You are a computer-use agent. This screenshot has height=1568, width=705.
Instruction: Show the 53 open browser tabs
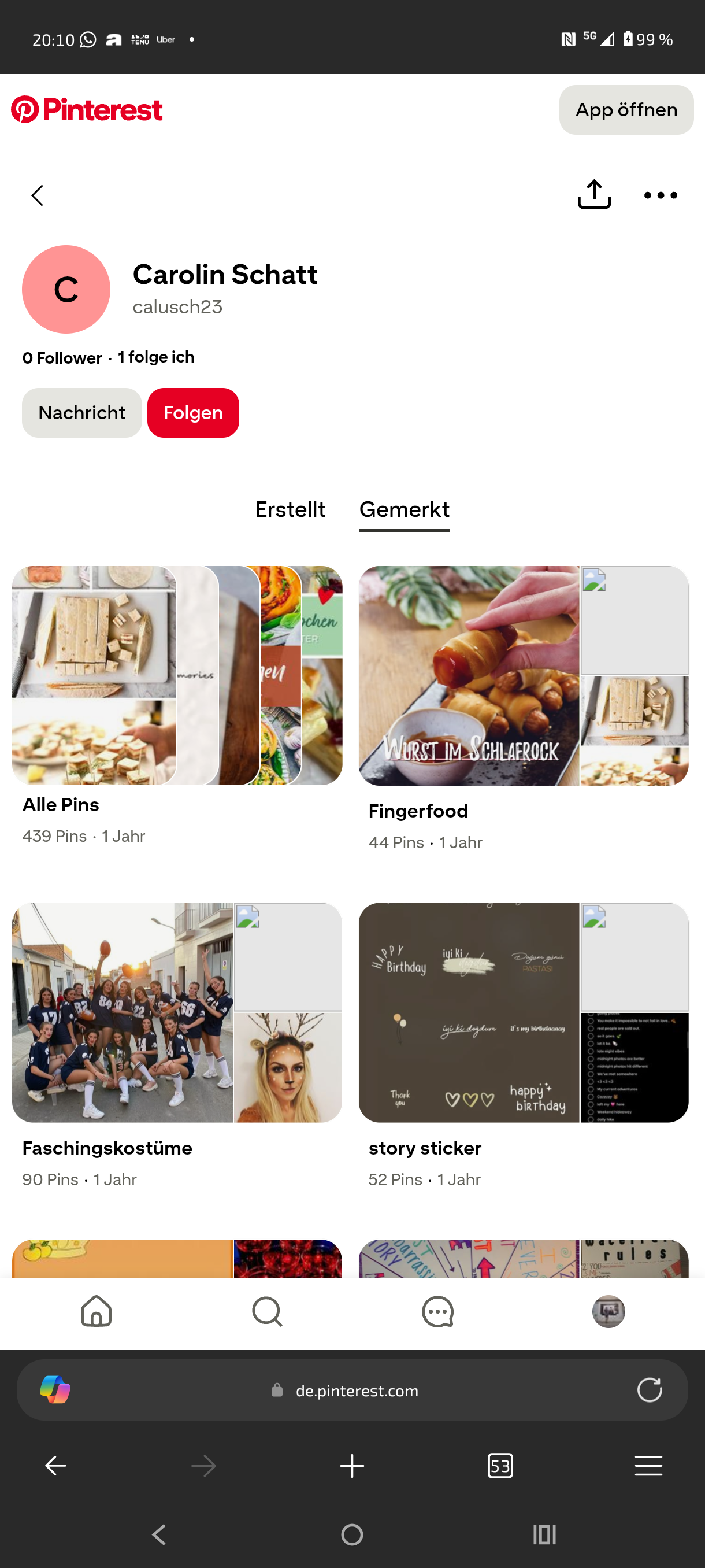click(x=500, y=1466)
